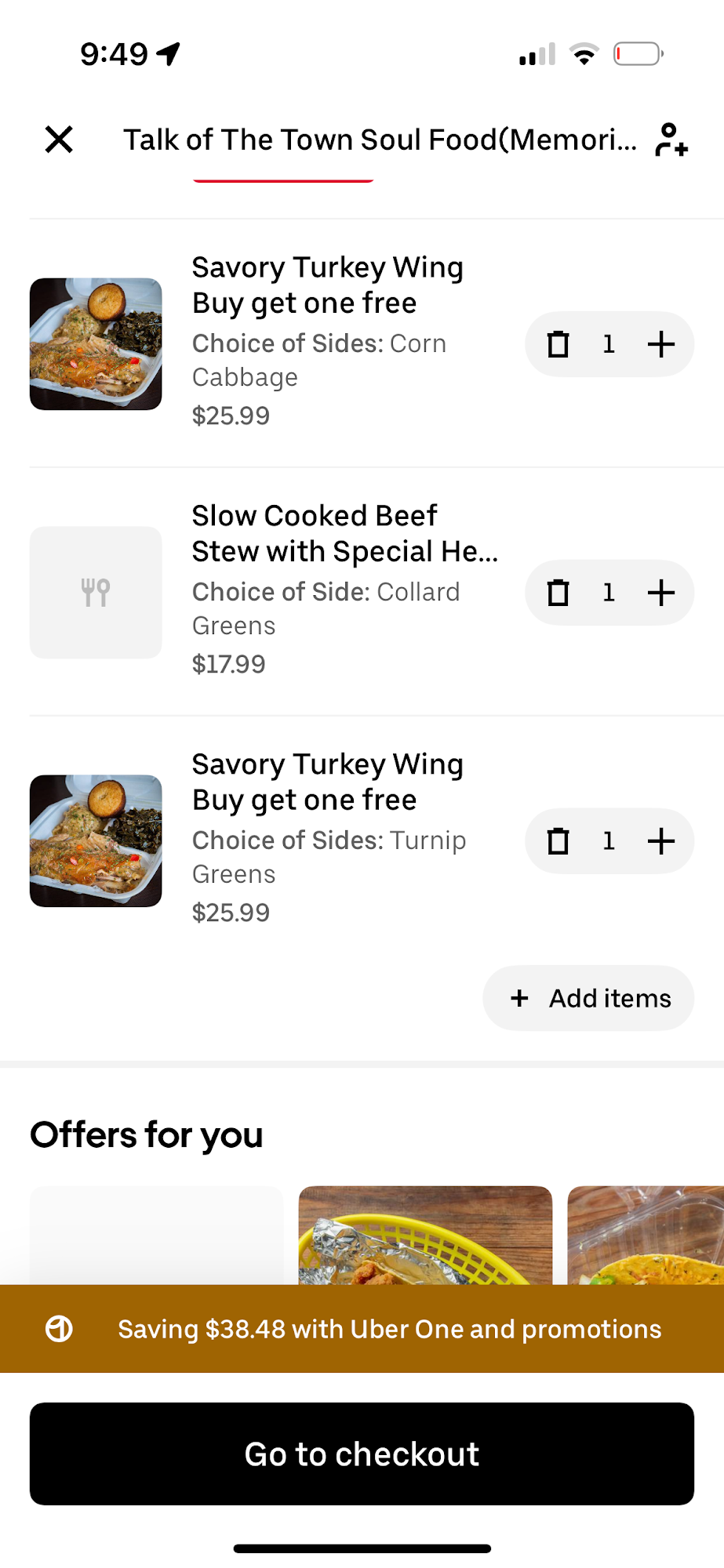Add one more Slow Cooked Beef Stew
Viewport: 724px width, 1568px height.
click(x=661, y=593)
